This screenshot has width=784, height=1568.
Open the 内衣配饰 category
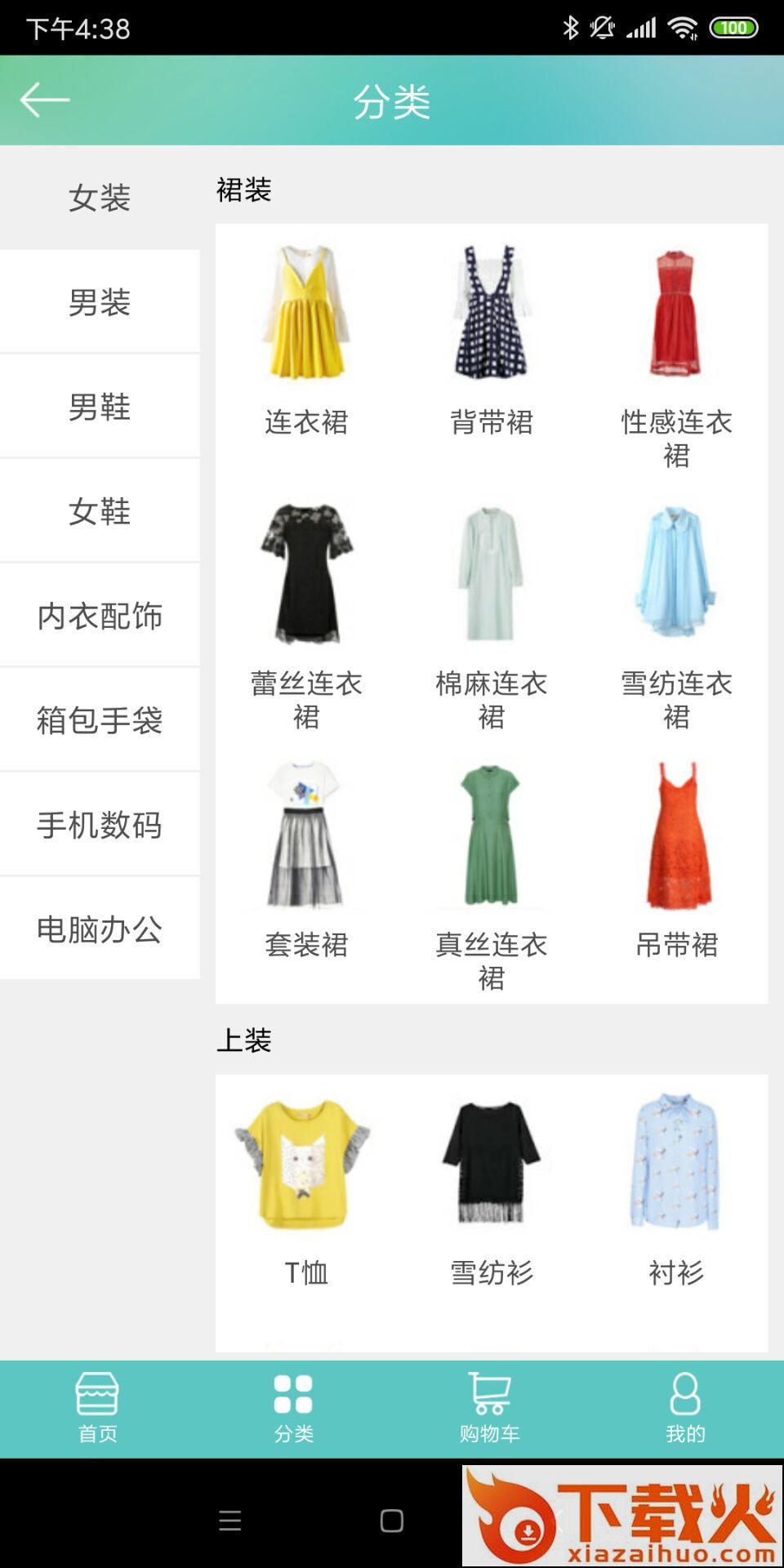[100, 615]
